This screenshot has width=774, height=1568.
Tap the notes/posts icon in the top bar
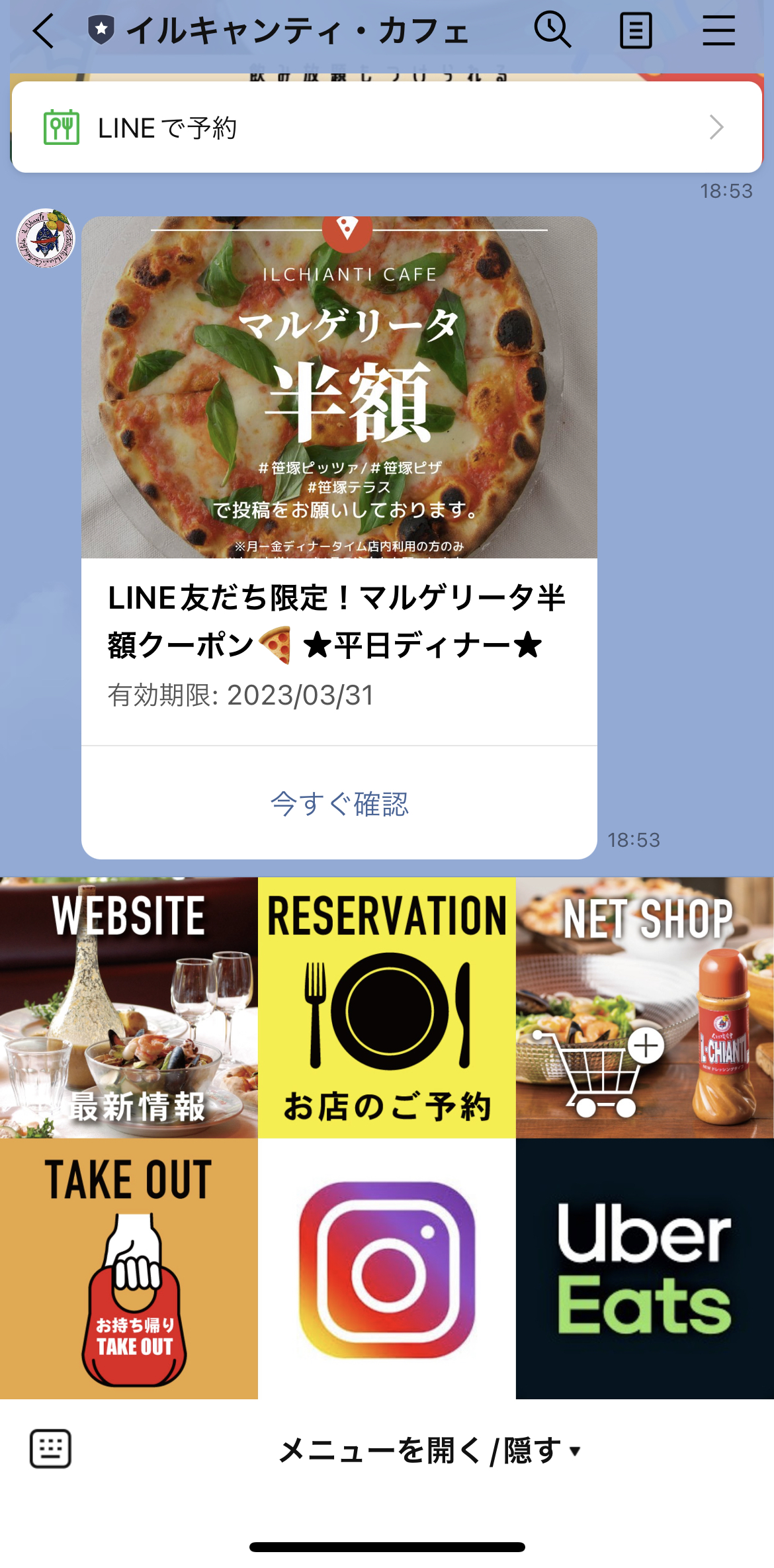pyautogui.click(x=635, y=30)
